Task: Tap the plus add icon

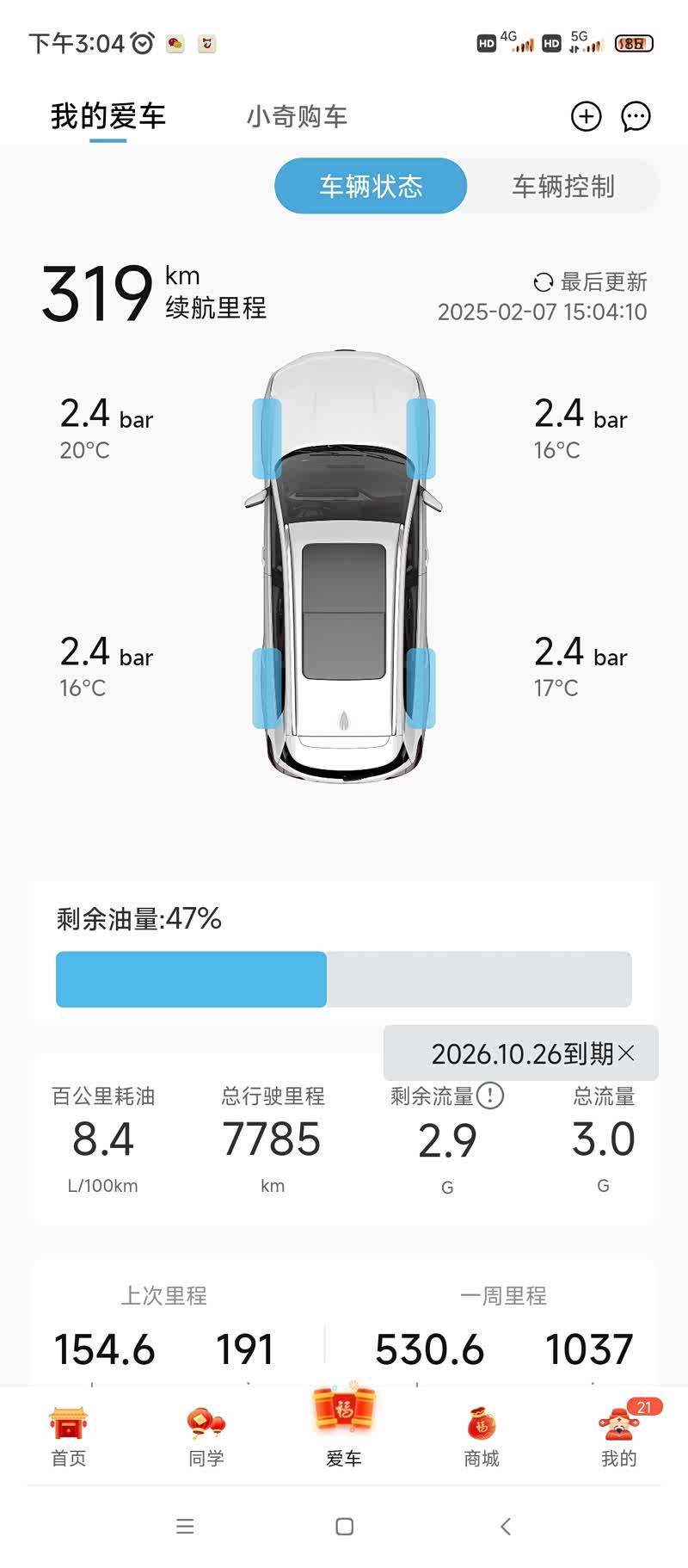Action: click(x=587, y=116)
